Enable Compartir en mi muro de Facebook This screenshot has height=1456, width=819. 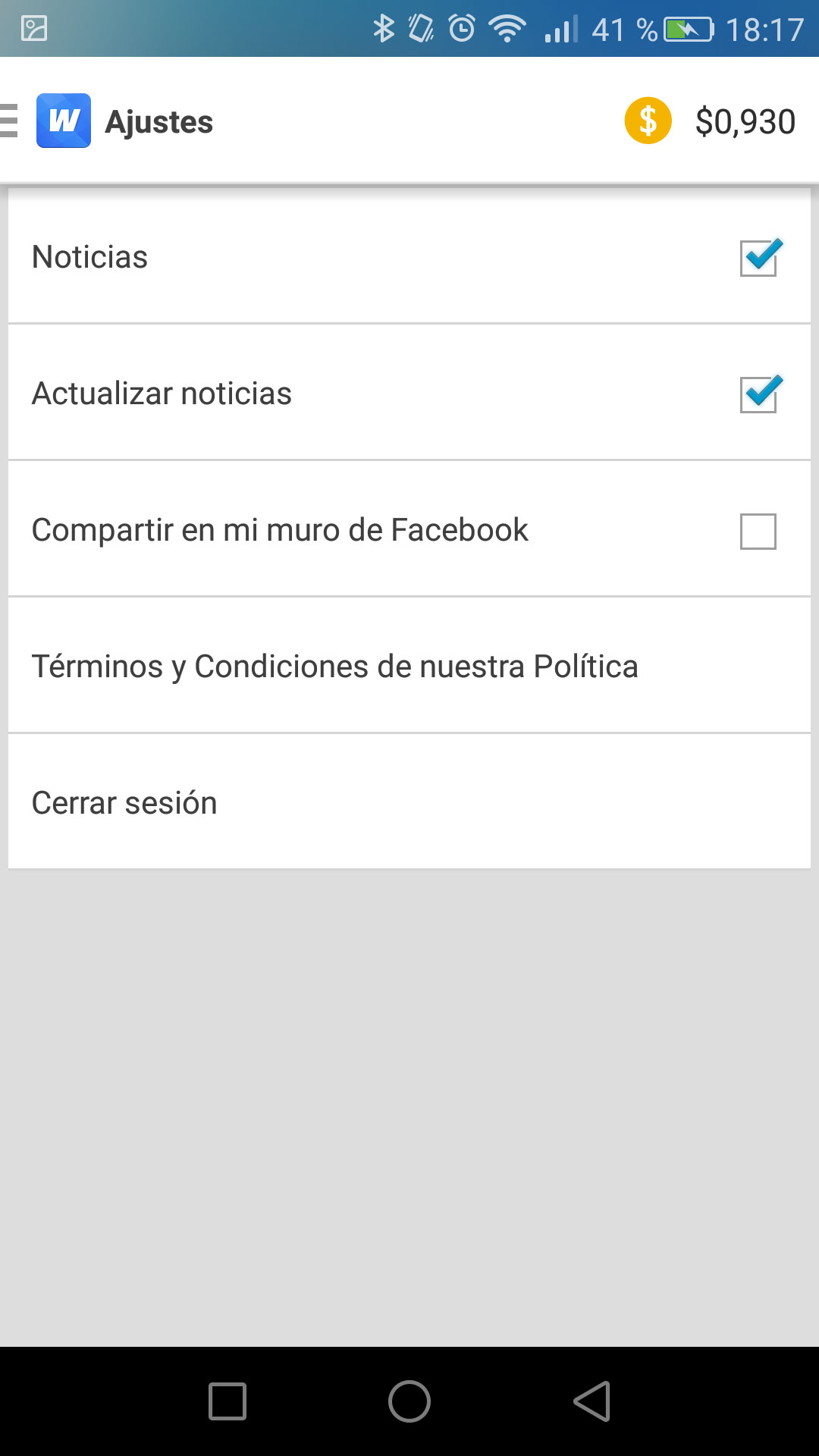(x=758, y=531)
